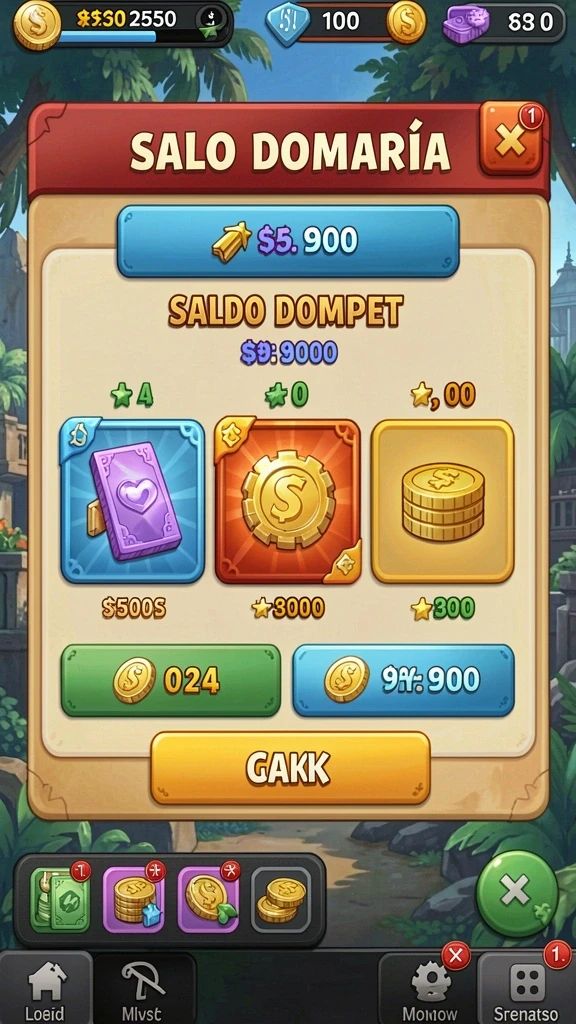Tap the blue $5.900 button
This screenshot has height=1024, width=576.
(x=287, y=241)
